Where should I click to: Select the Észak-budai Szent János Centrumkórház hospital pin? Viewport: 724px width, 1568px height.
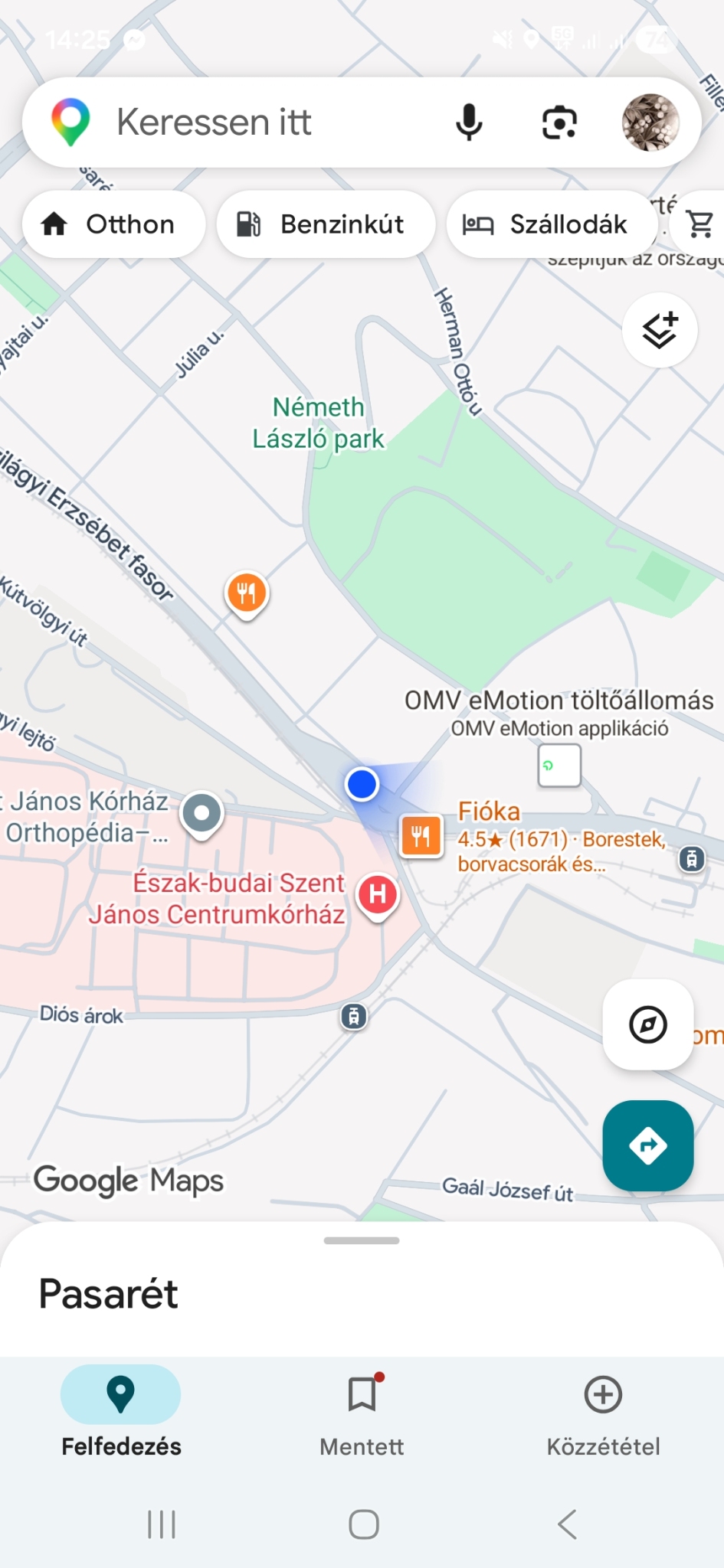(378, 894)
